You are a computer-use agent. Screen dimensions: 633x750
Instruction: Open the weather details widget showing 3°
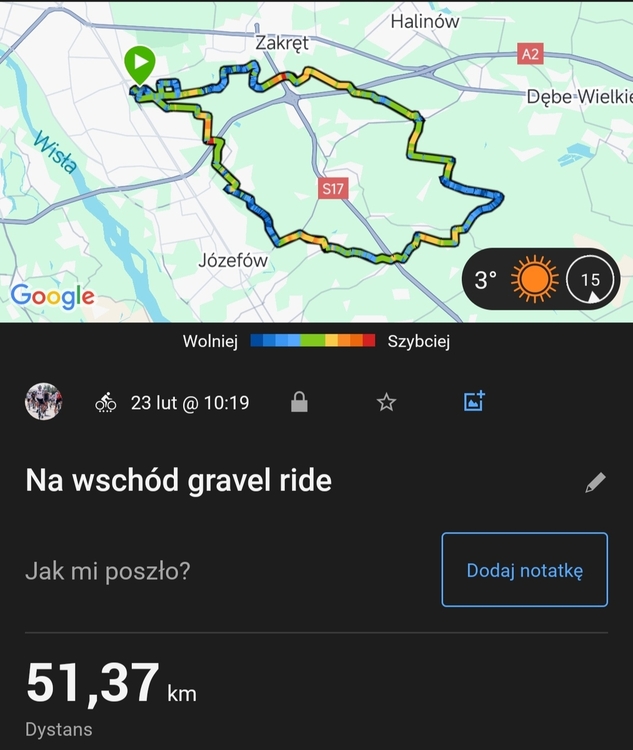[x=541, y=279]
